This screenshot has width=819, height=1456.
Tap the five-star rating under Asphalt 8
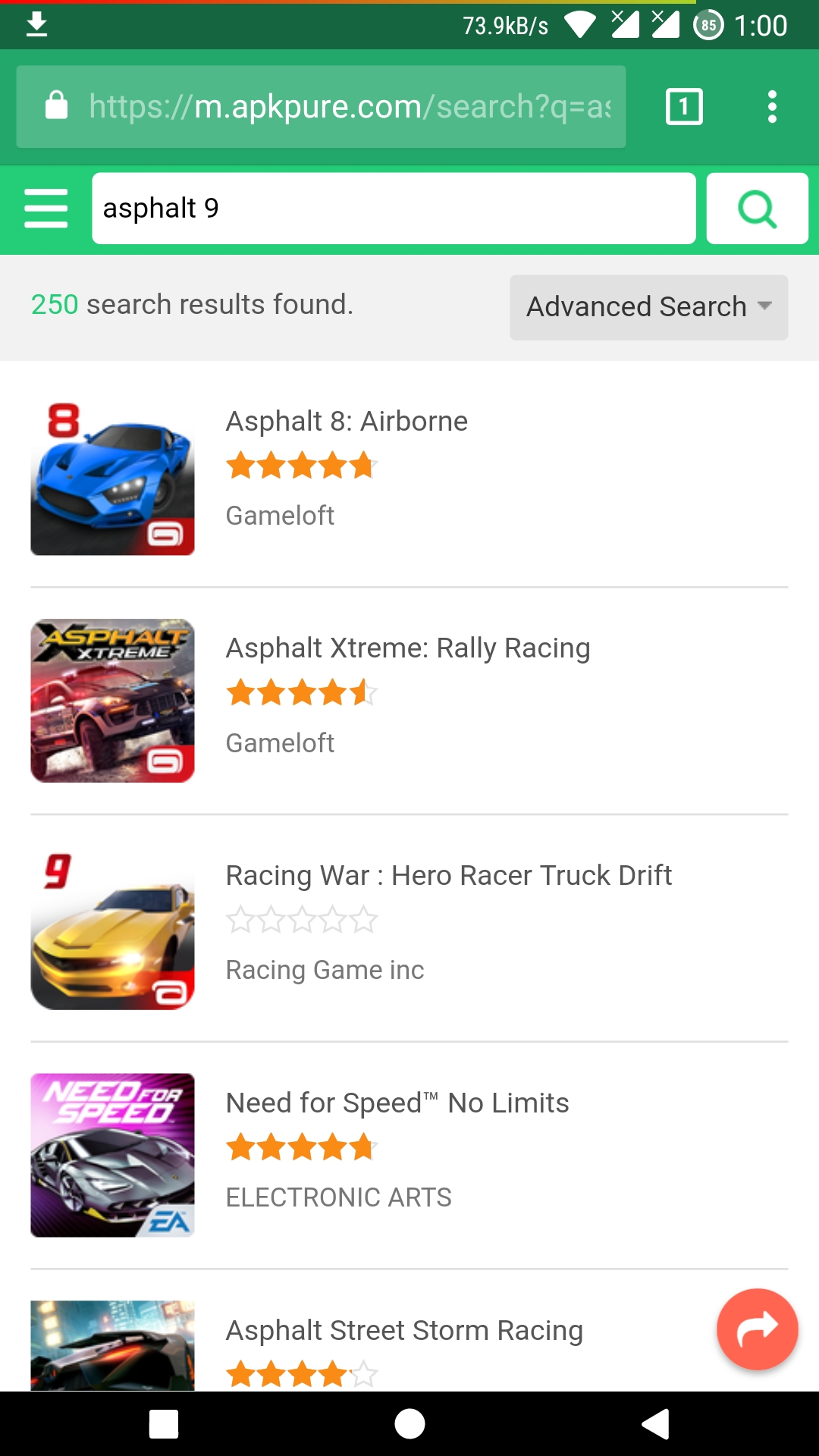pyautogui.click(x=301, y=466)
